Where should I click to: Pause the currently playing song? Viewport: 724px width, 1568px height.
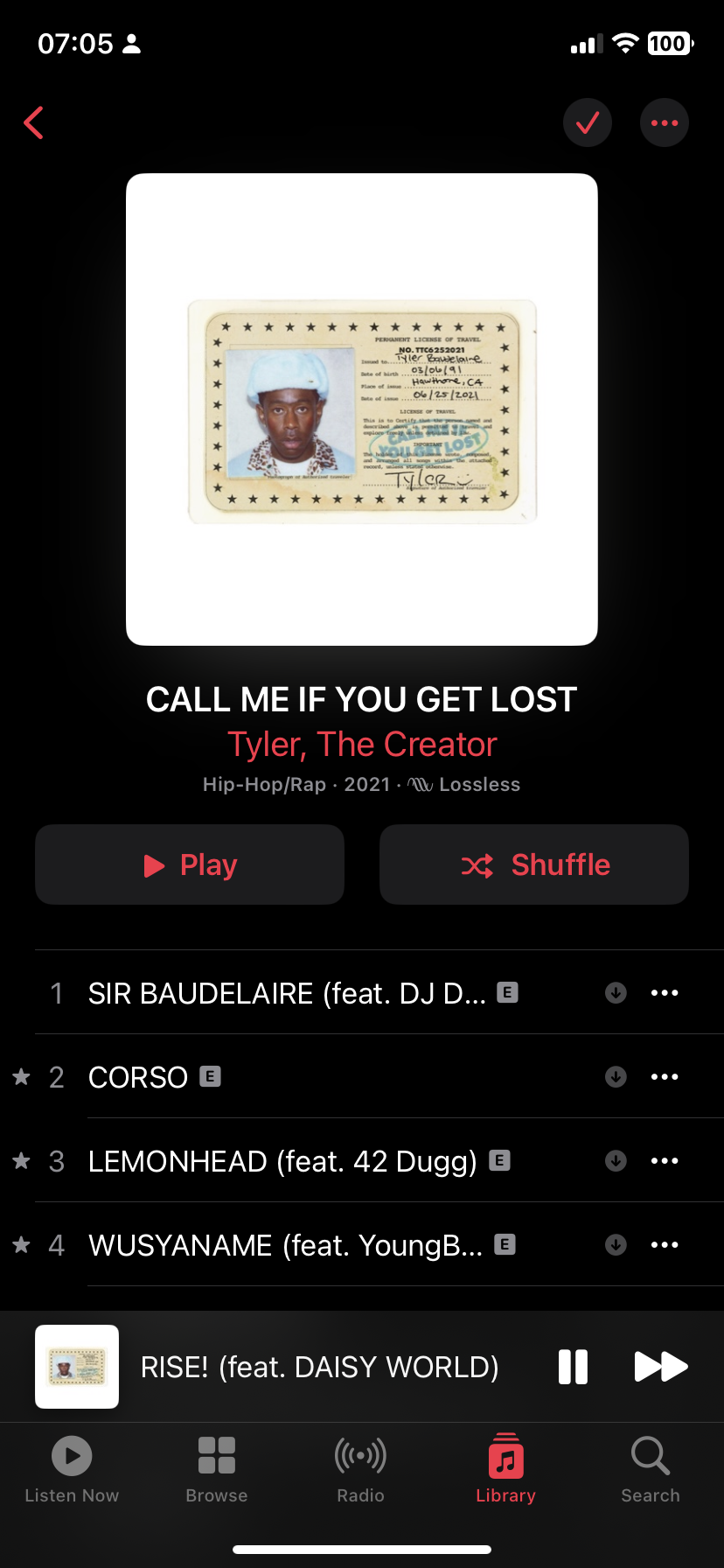[573, 1367]
